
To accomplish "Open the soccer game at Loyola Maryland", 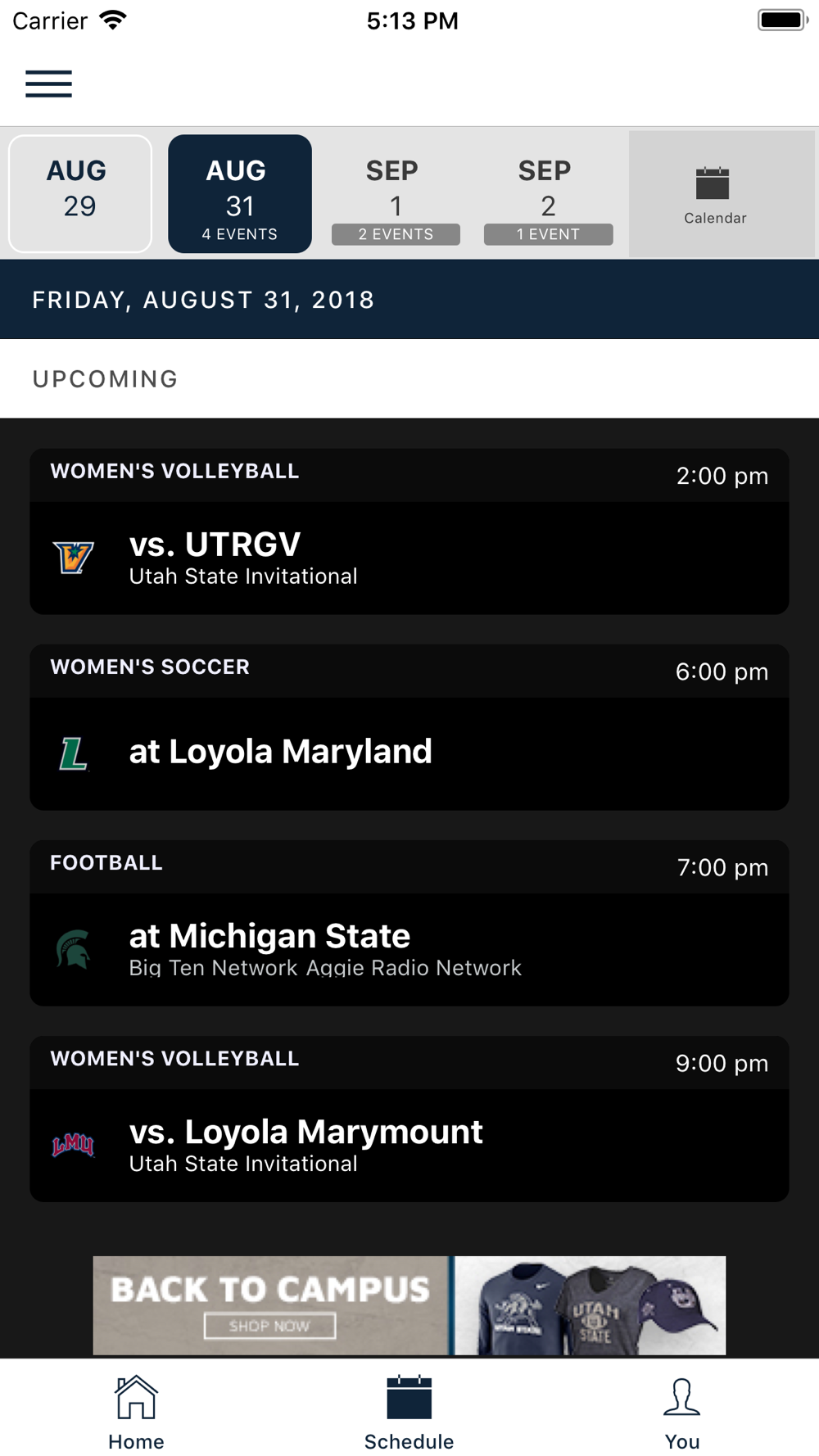I will 409,727.
